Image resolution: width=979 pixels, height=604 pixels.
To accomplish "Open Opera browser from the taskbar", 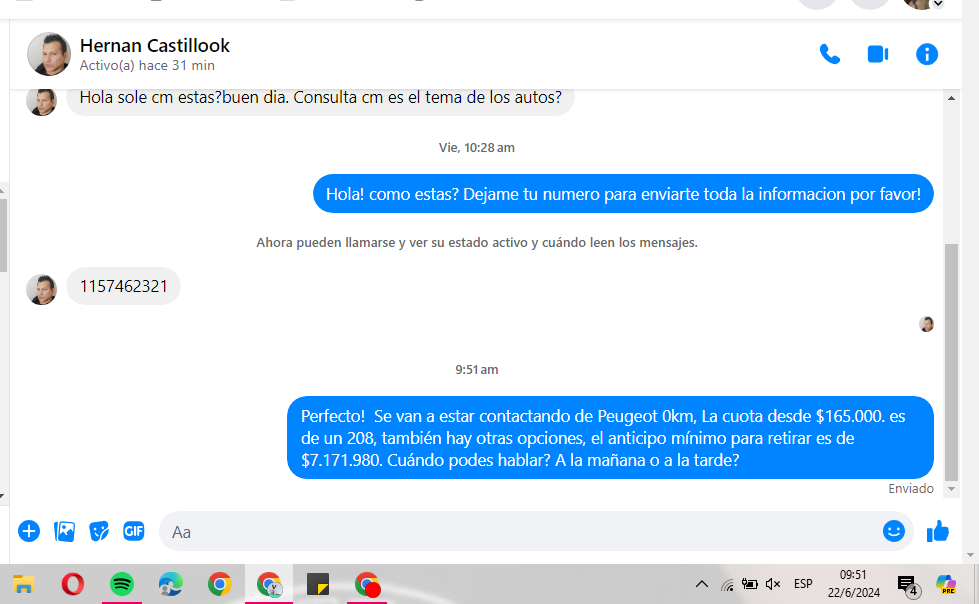I will 72,584.
